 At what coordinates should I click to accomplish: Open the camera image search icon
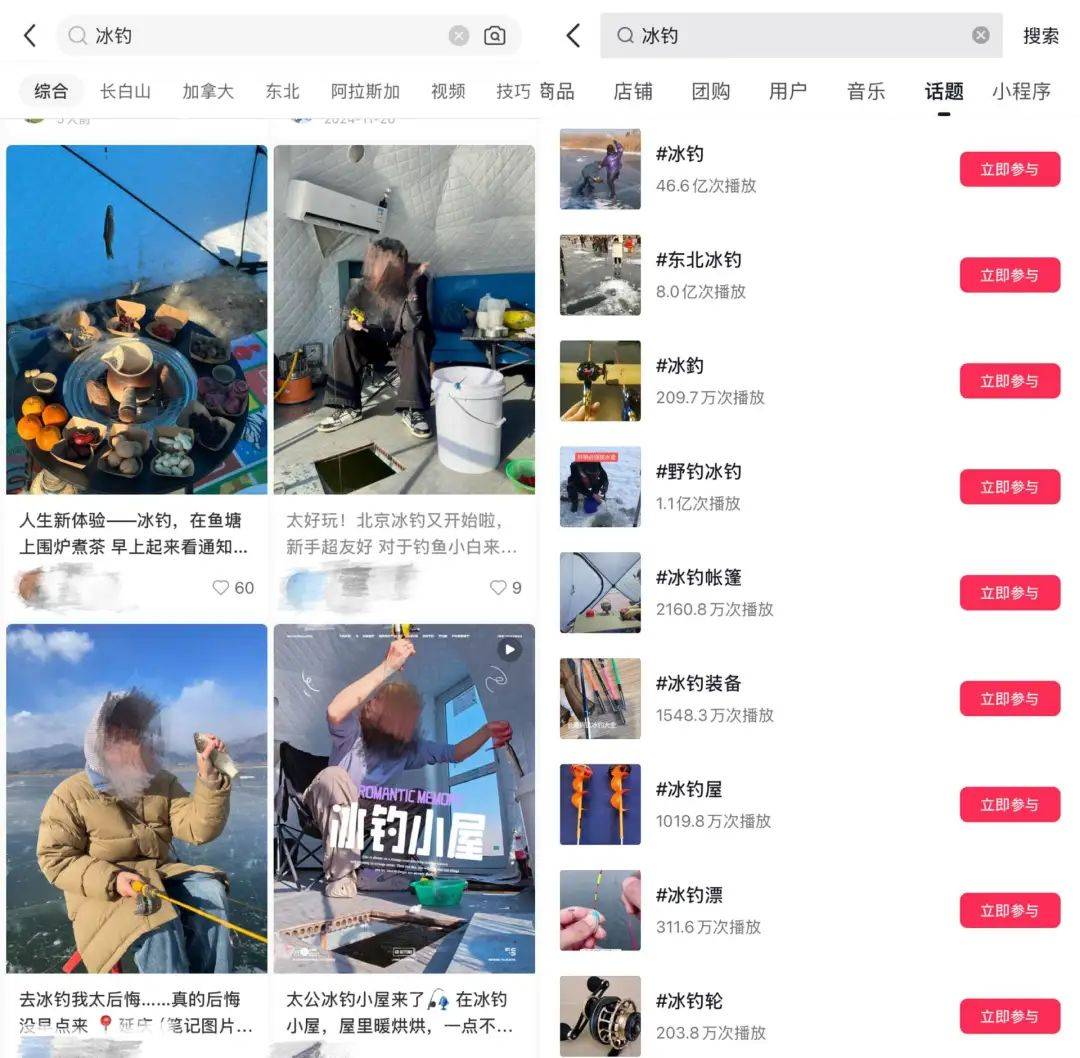point(495,36)
